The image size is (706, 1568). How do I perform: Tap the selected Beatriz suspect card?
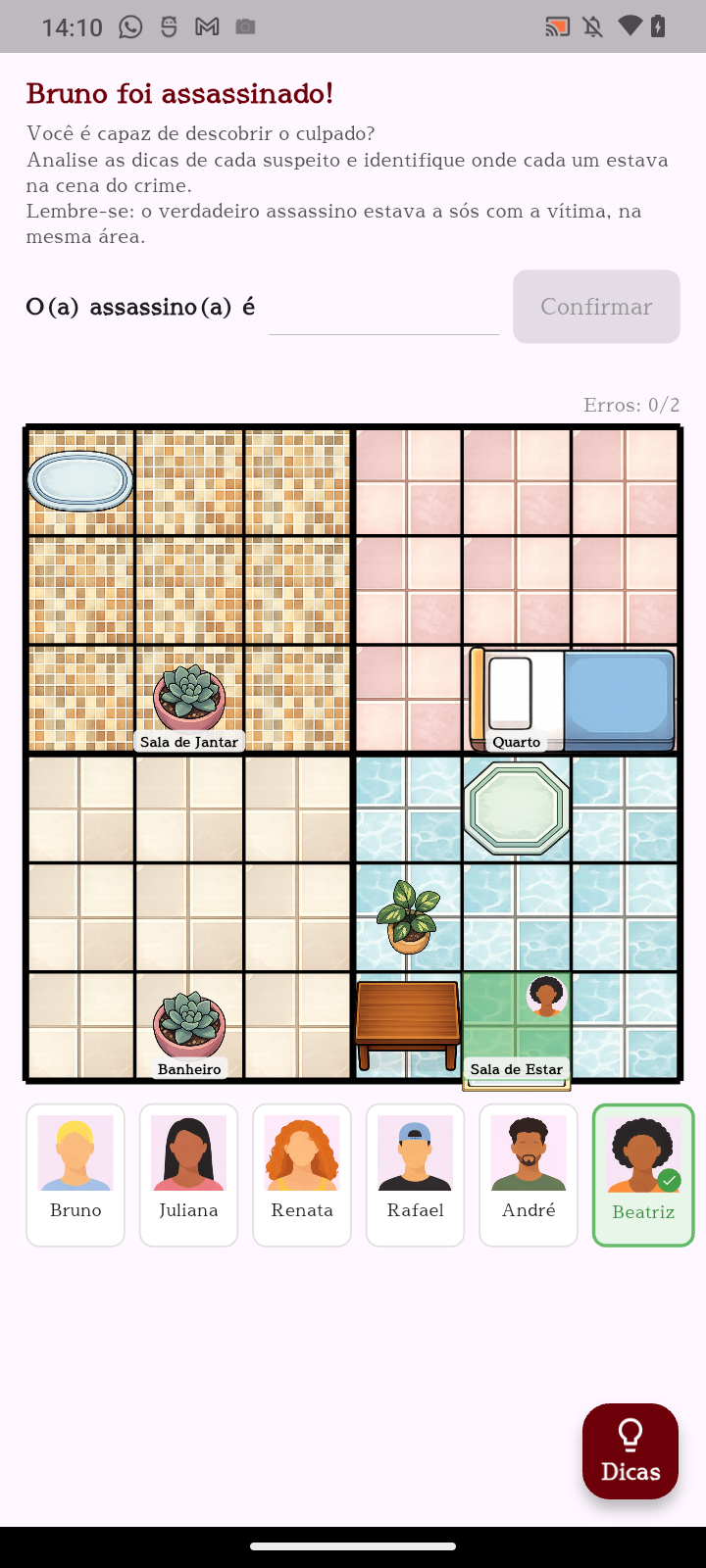point(643,1175)
